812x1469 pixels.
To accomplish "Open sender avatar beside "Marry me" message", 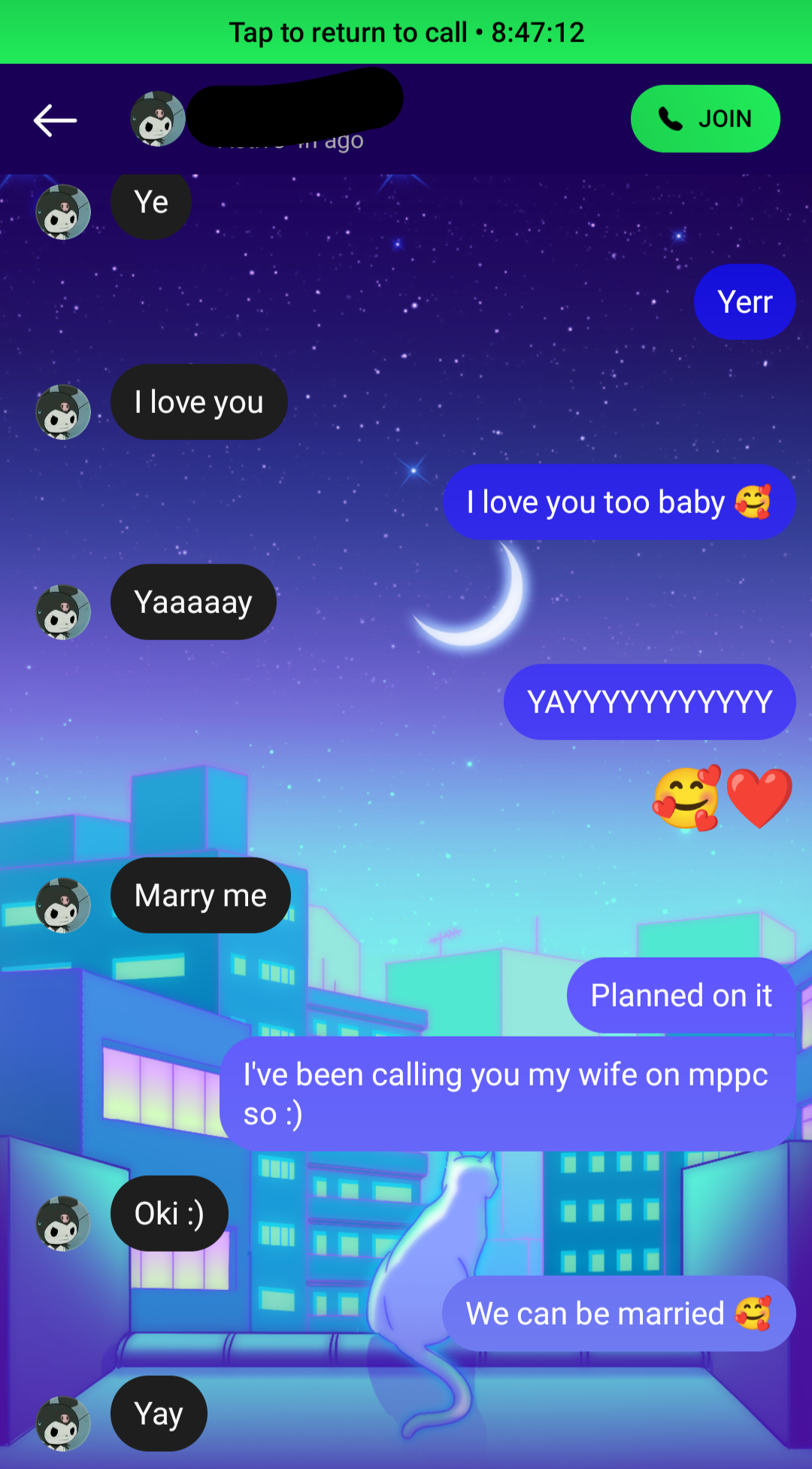I will [63, 905].
